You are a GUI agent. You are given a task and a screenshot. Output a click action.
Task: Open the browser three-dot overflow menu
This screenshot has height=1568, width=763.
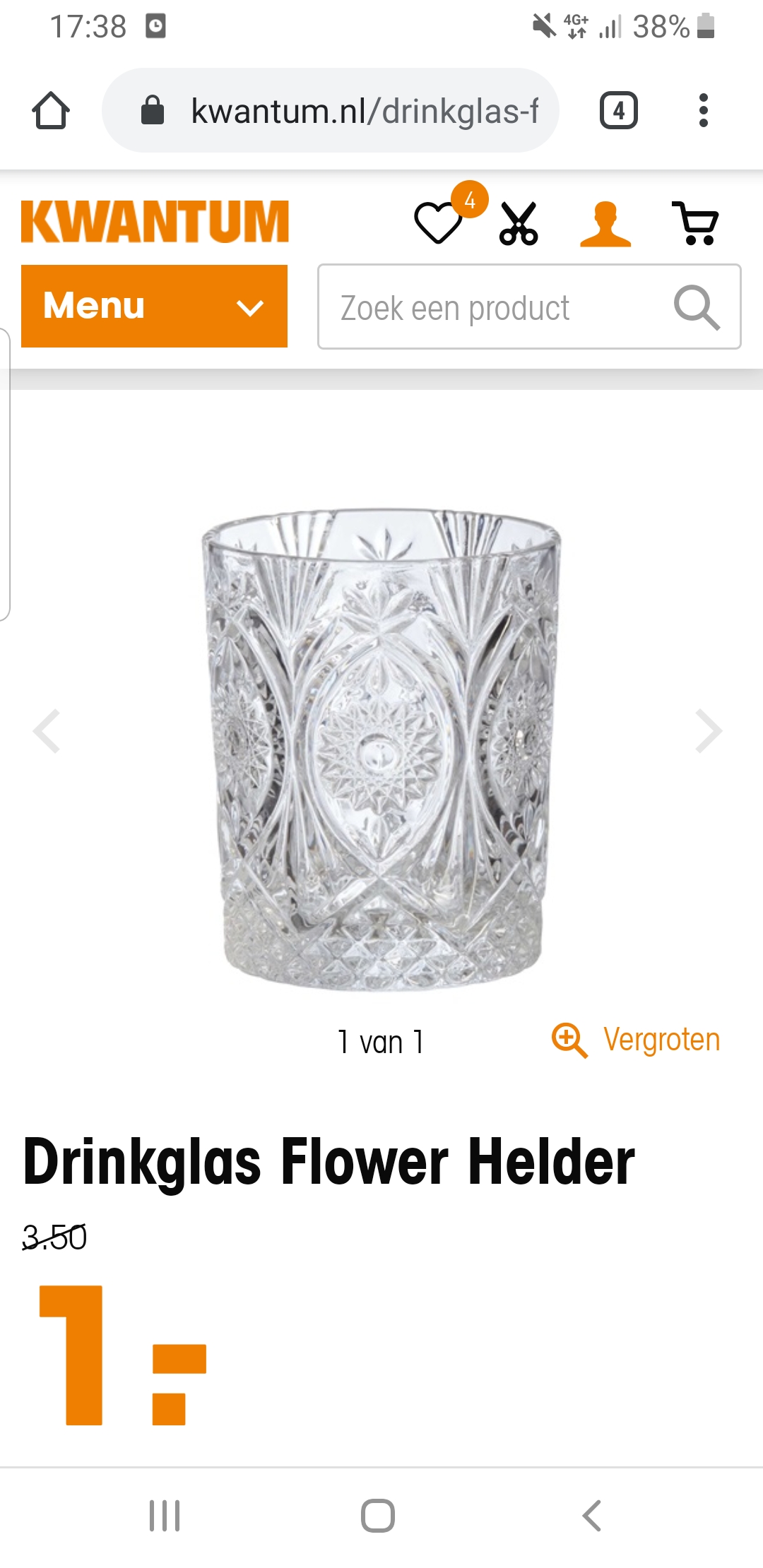(x=703, y=110)
